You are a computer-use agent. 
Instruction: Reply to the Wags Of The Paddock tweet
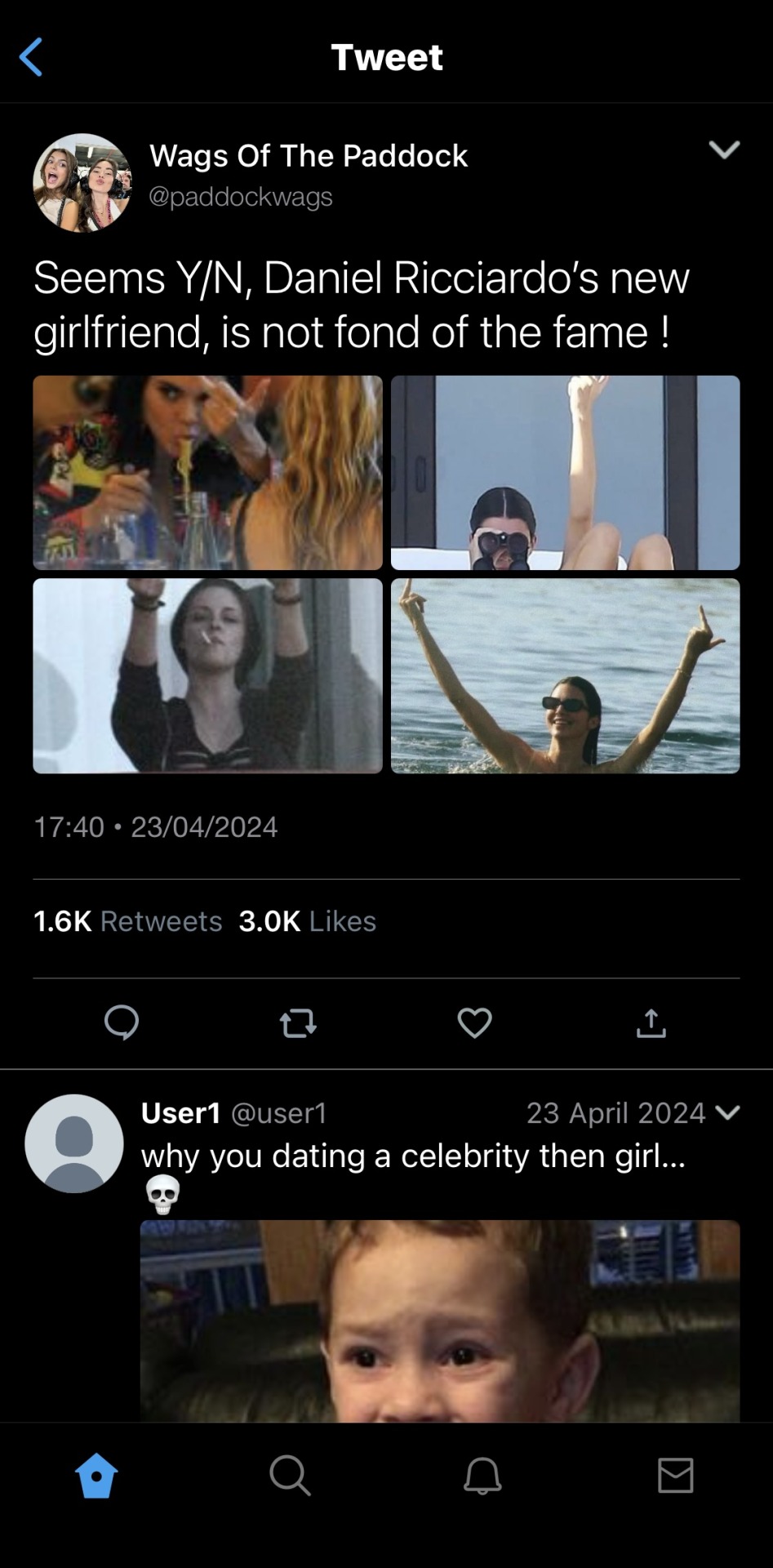click(122, 1022)
